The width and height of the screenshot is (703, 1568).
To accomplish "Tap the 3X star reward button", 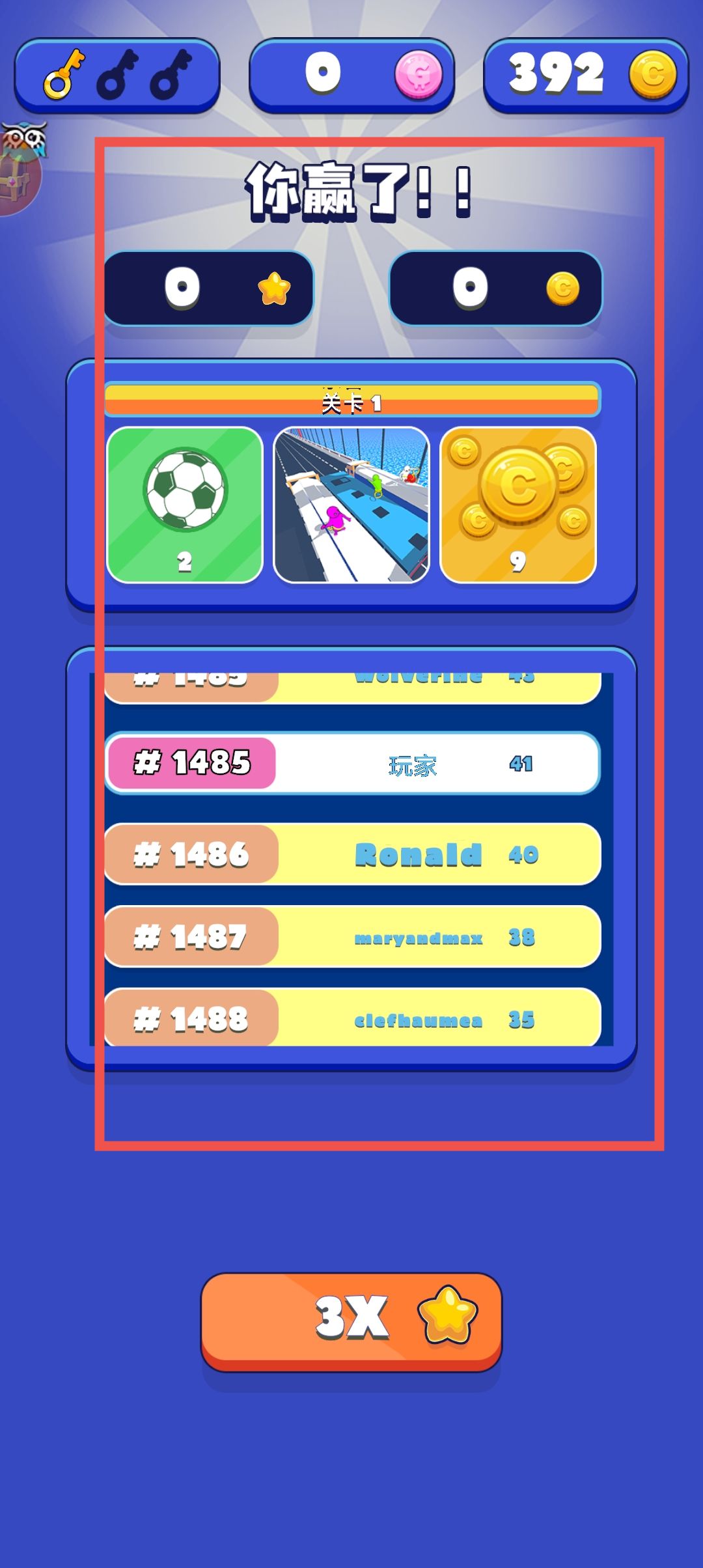I will (351, 1319).
